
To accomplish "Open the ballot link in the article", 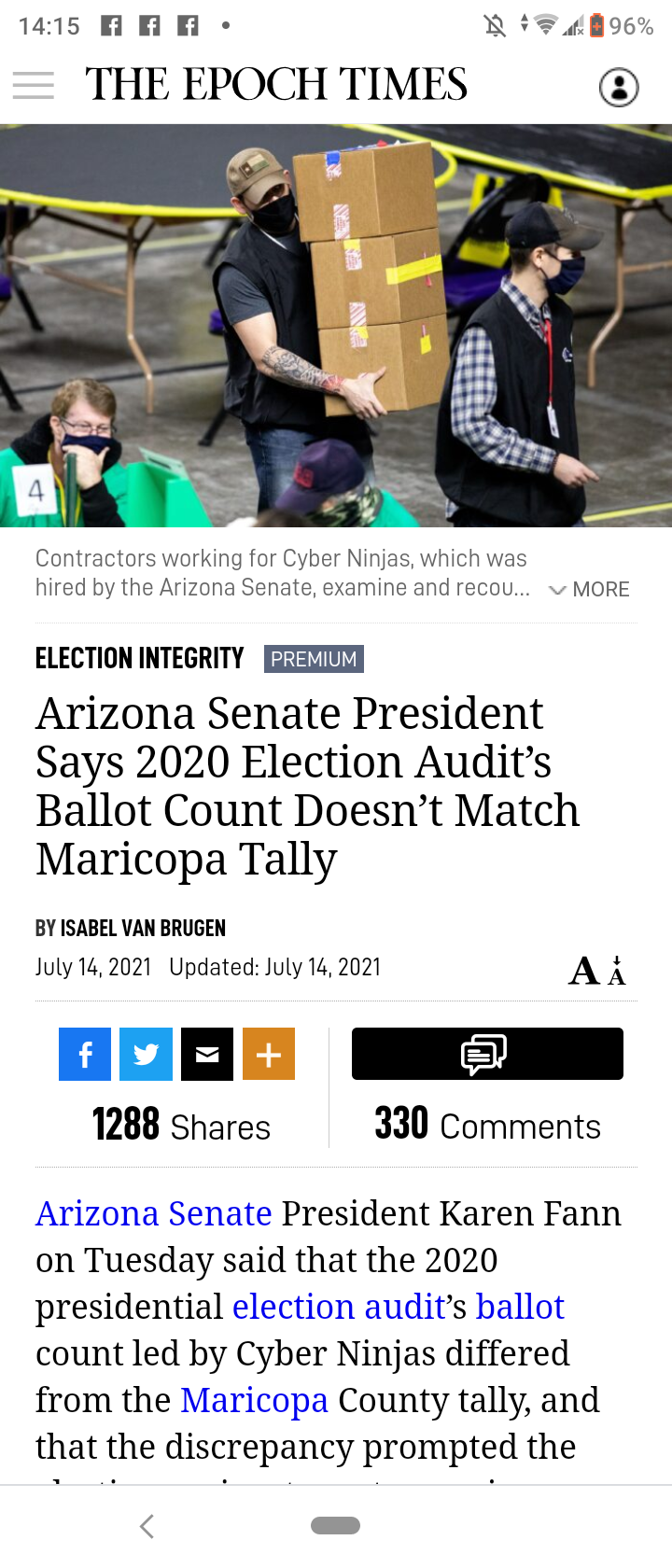I will pyautogui.click(x=520, y=1307).
